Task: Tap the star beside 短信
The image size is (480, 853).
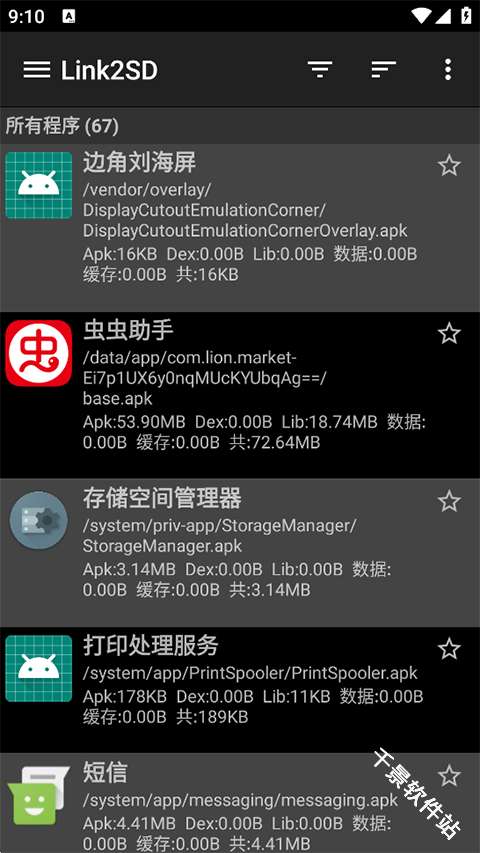Action: pyautogui.click(x=449, y=776)
